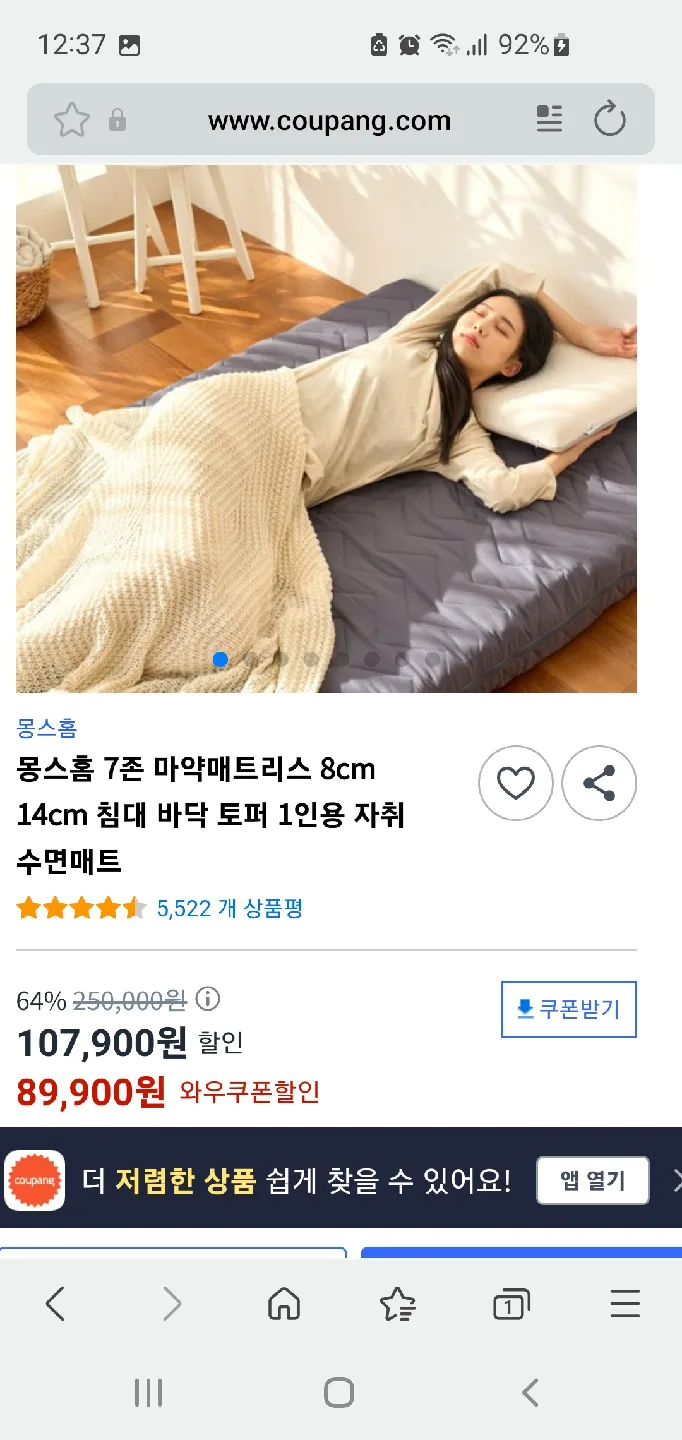
Task: Open the 5,522 개 상품평 reviews link
Action: click(x=229, y=908)
